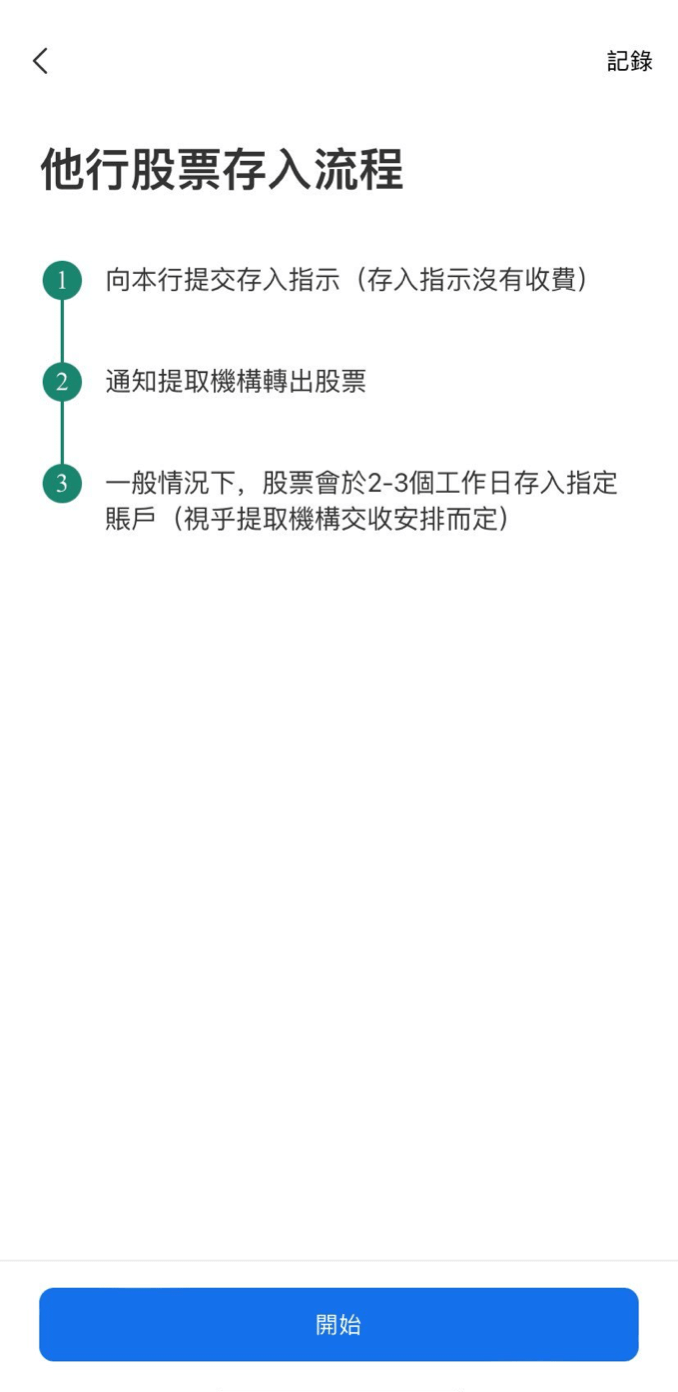Open the 記錄 records page
The image size is (678, 1392).
(630, 61)
